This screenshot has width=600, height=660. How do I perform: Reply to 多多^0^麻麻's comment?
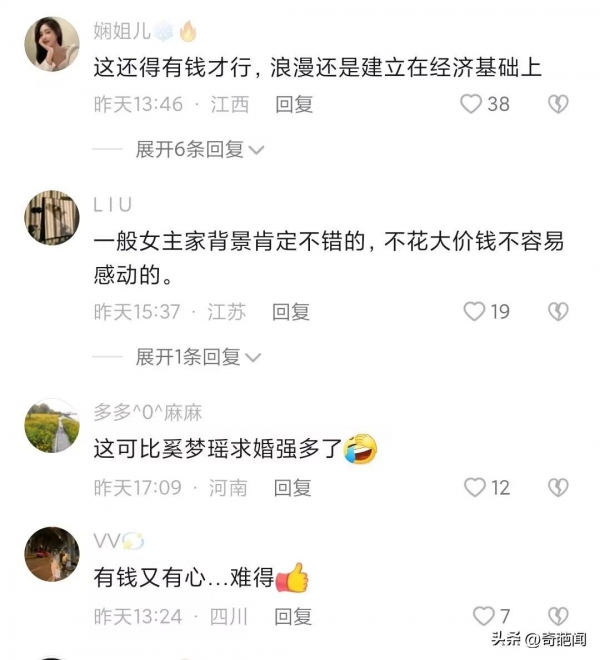[293, 488]
